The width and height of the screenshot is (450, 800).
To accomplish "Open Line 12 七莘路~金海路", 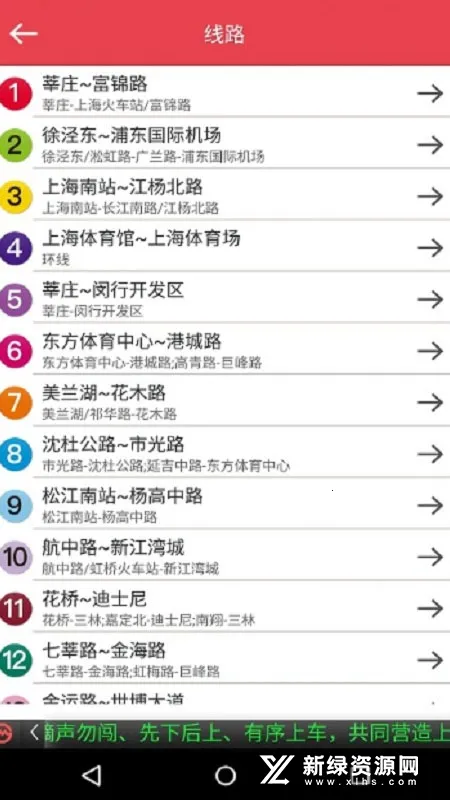I will coord(225,659).
